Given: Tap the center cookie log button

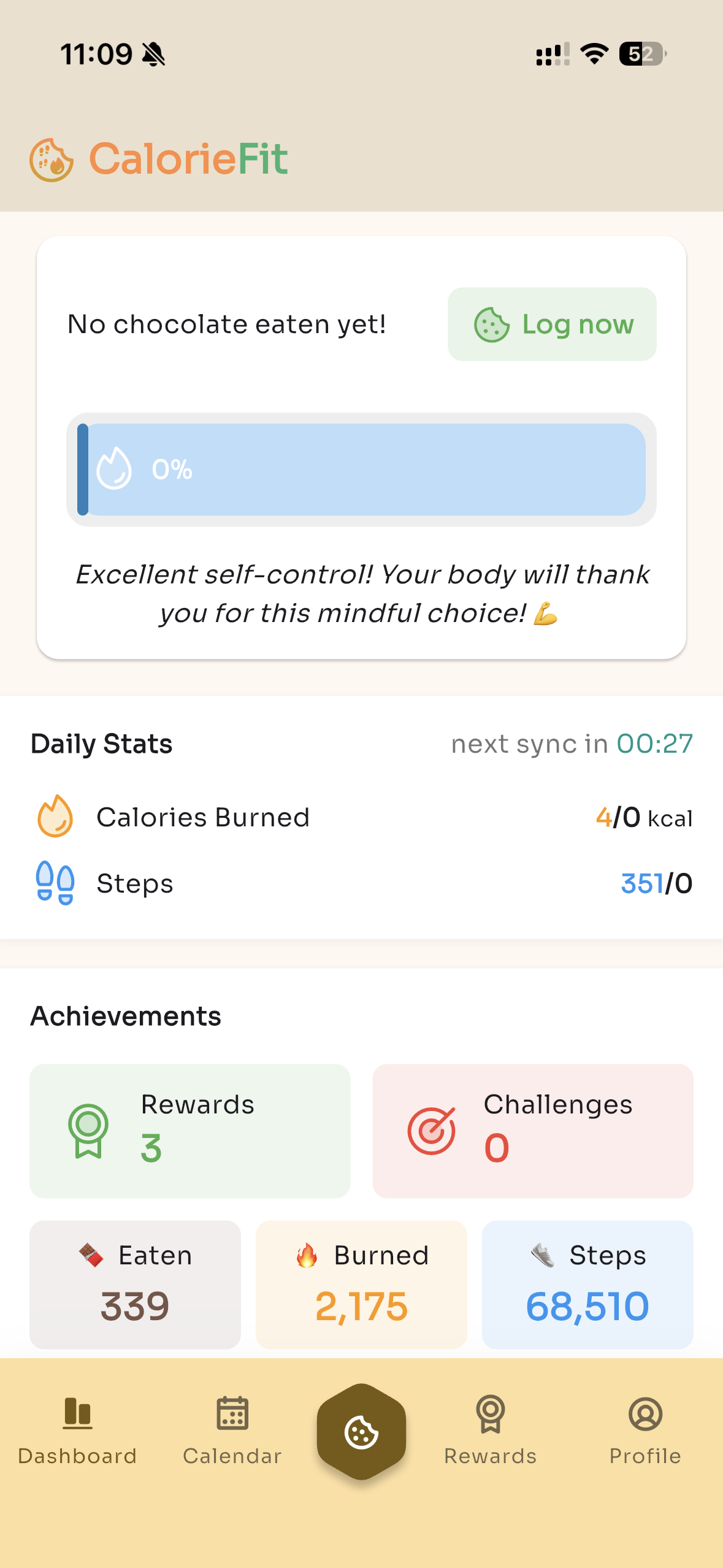Looking at the screenshot, I should click(x=361, y=1432).
